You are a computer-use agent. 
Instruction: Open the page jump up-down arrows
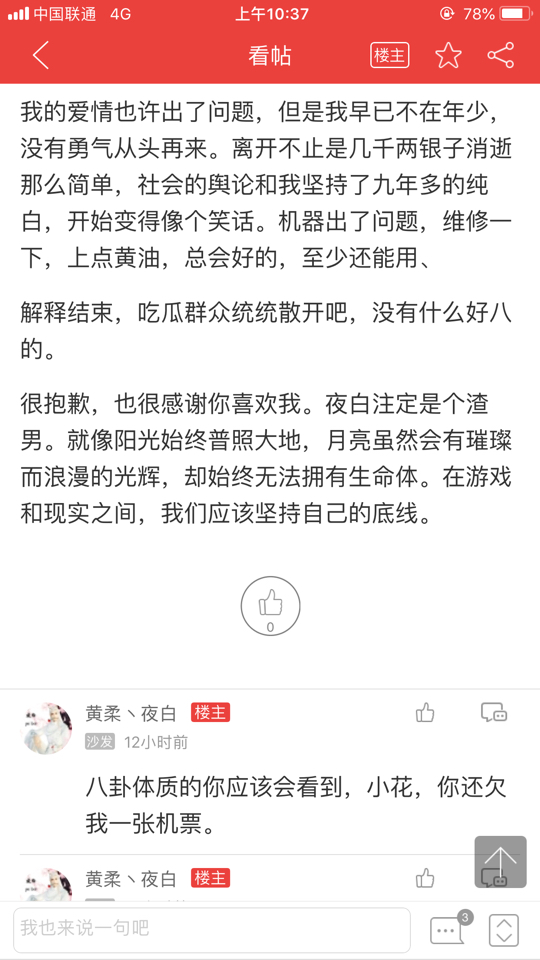504,930
